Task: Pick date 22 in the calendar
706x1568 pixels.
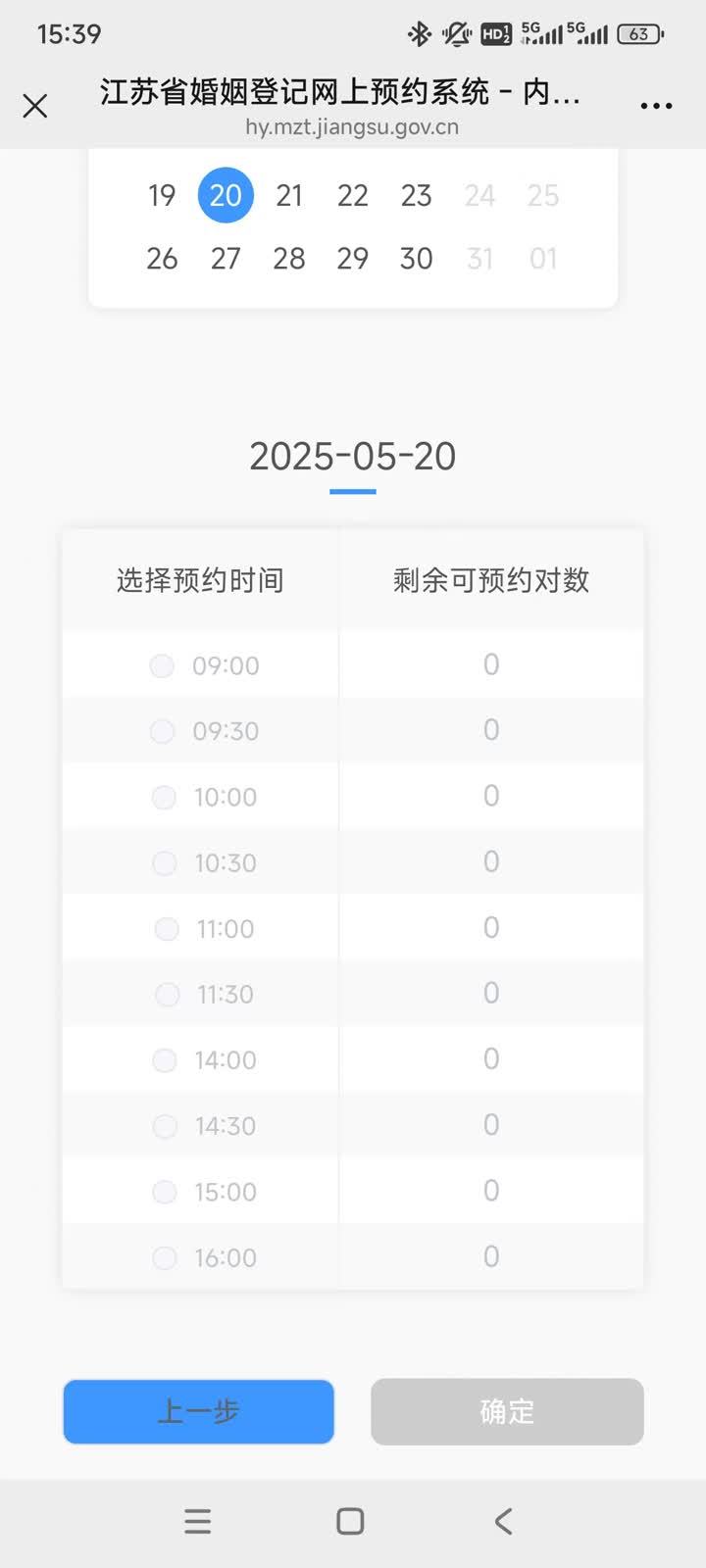Action: click(x=353, y=195)
